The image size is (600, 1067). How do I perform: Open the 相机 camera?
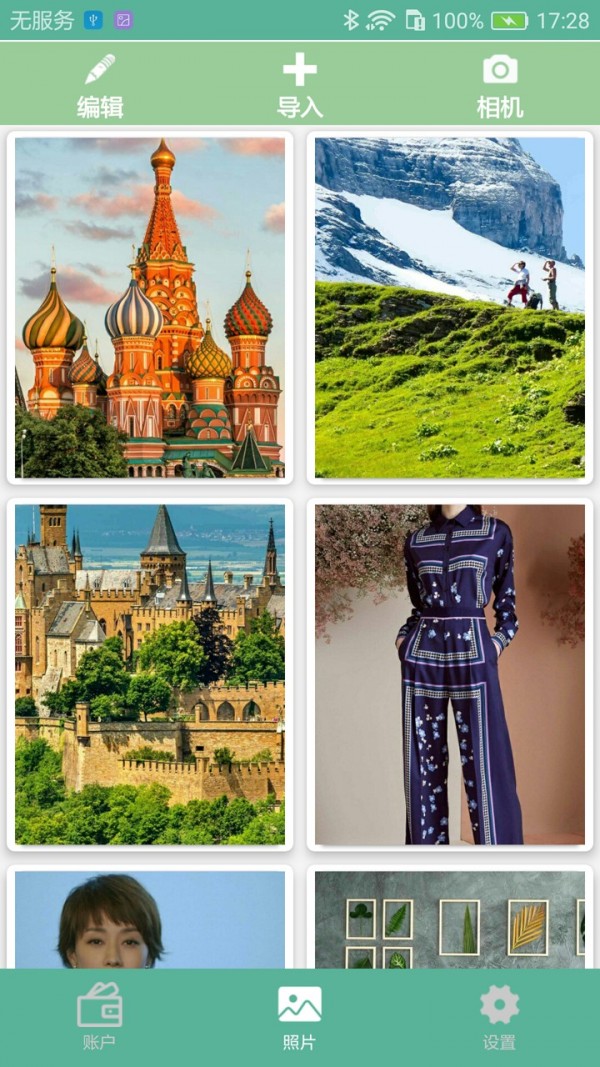(x=500, y=85)
